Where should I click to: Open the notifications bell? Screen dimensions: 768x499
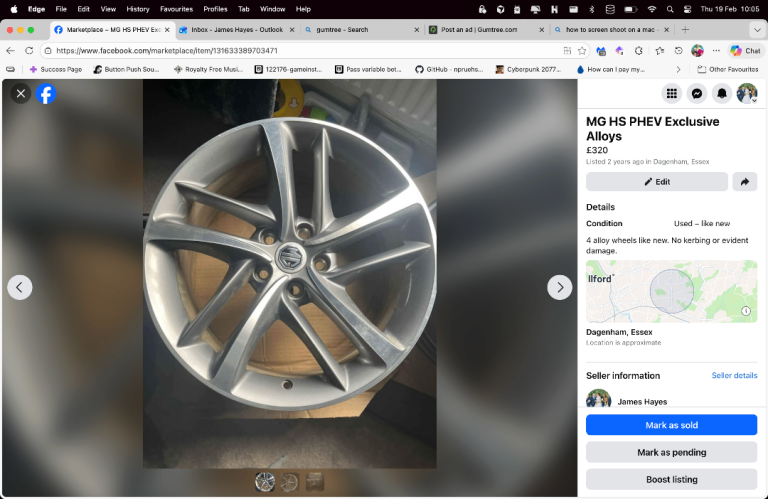[x=722, y=94]
